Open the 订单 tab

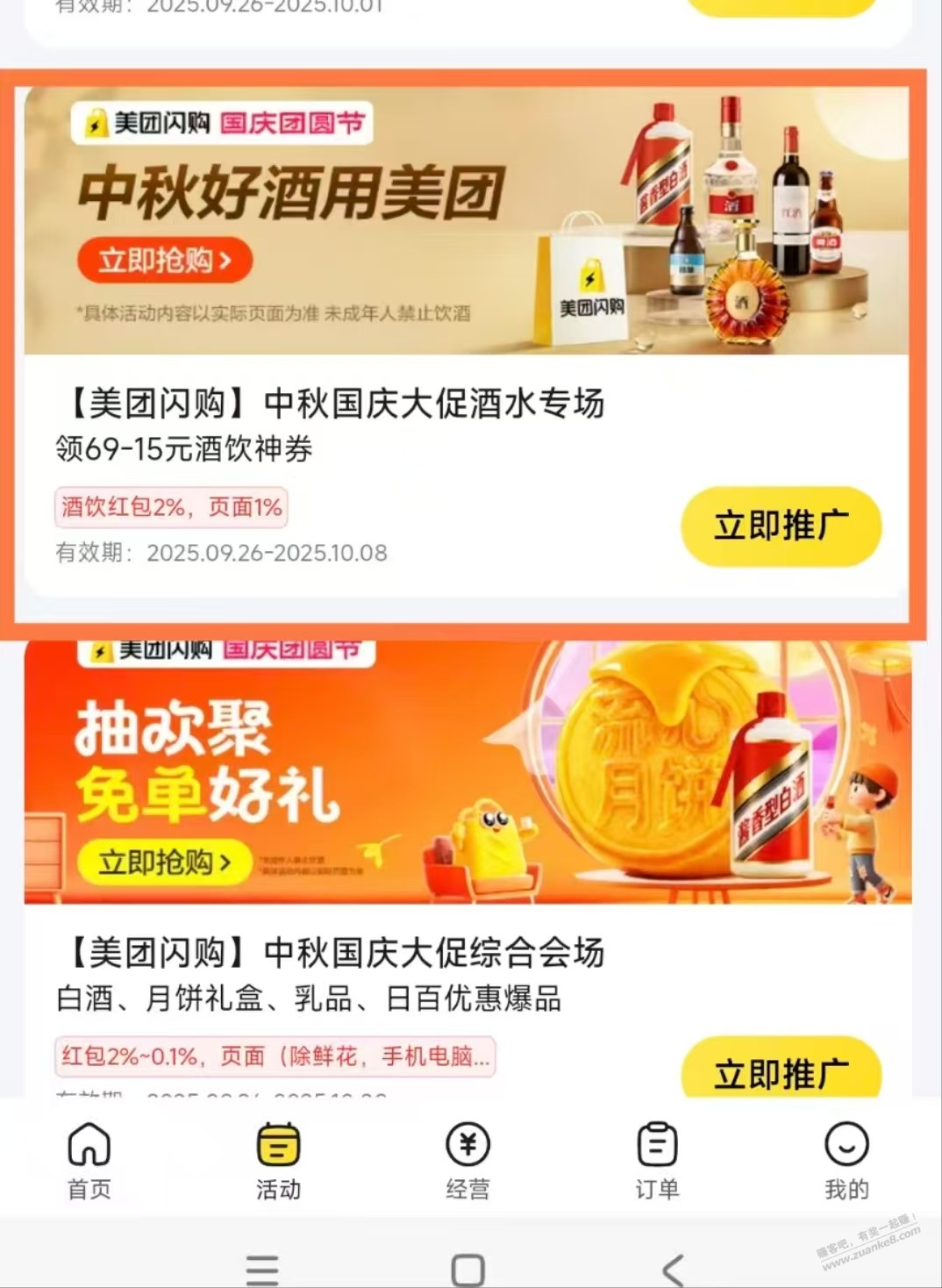(657, 1160)
